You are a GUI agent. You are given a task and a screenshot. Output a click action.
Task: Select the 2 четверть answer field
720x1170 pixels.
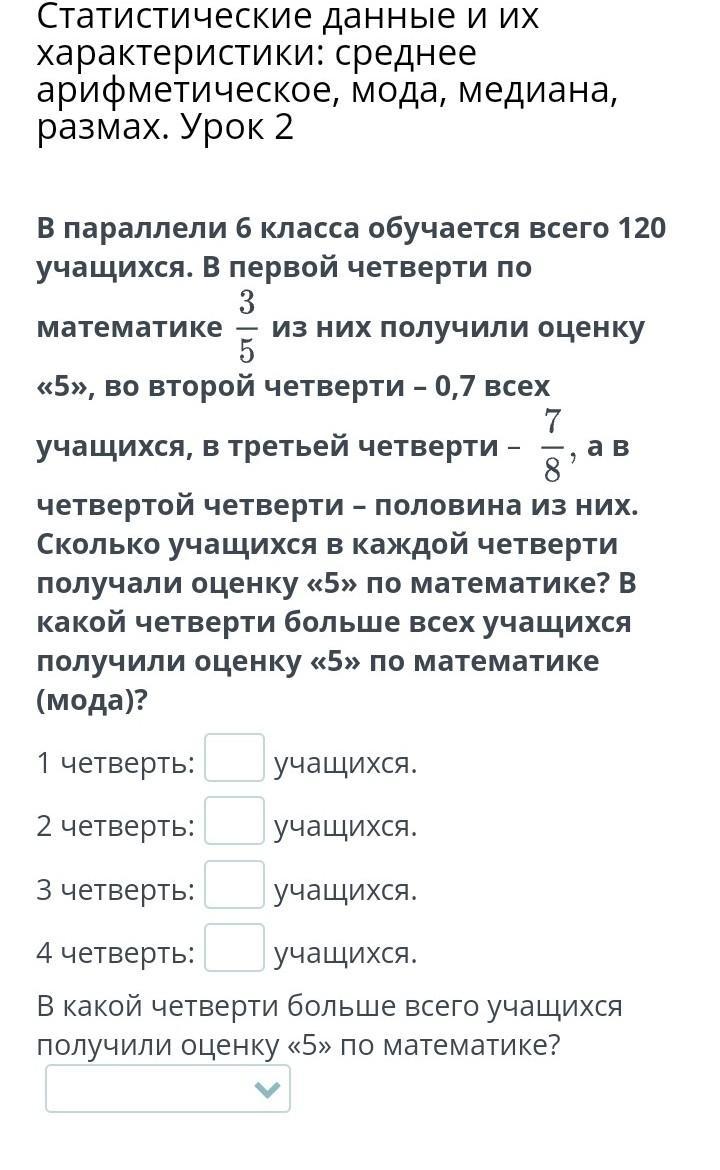234,821
